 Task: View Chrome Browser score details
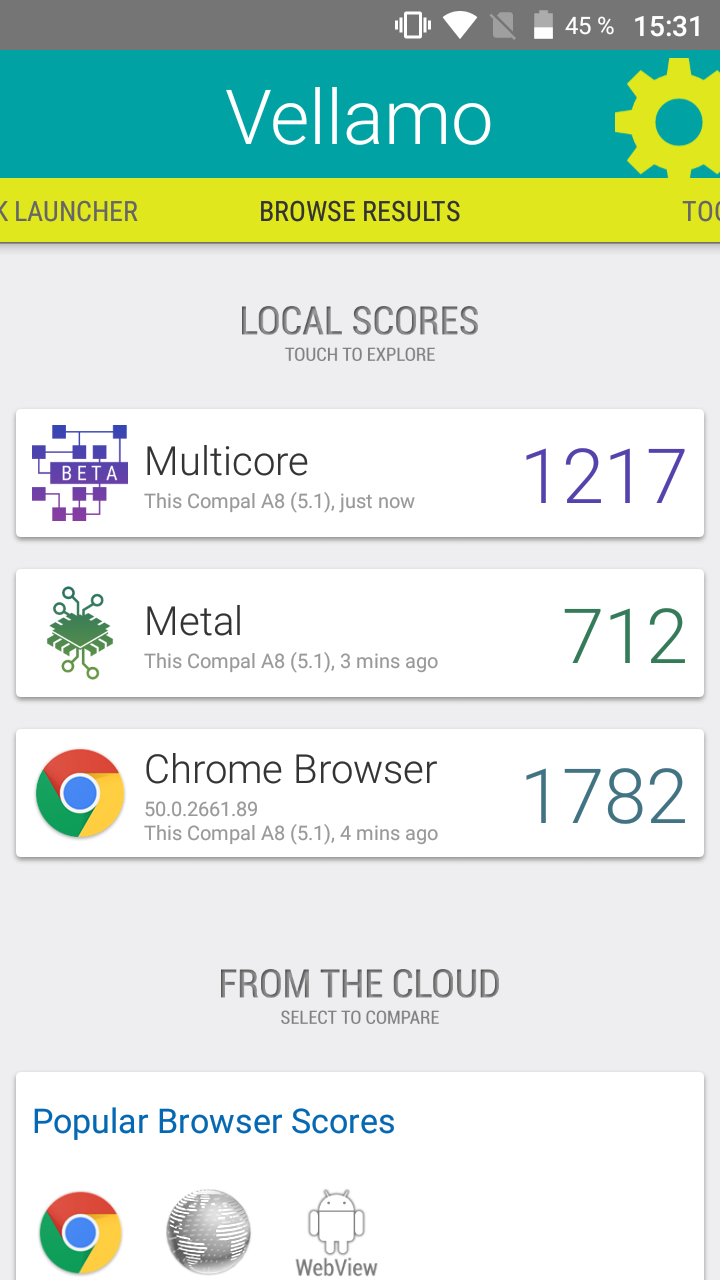[x=360, y=793]
